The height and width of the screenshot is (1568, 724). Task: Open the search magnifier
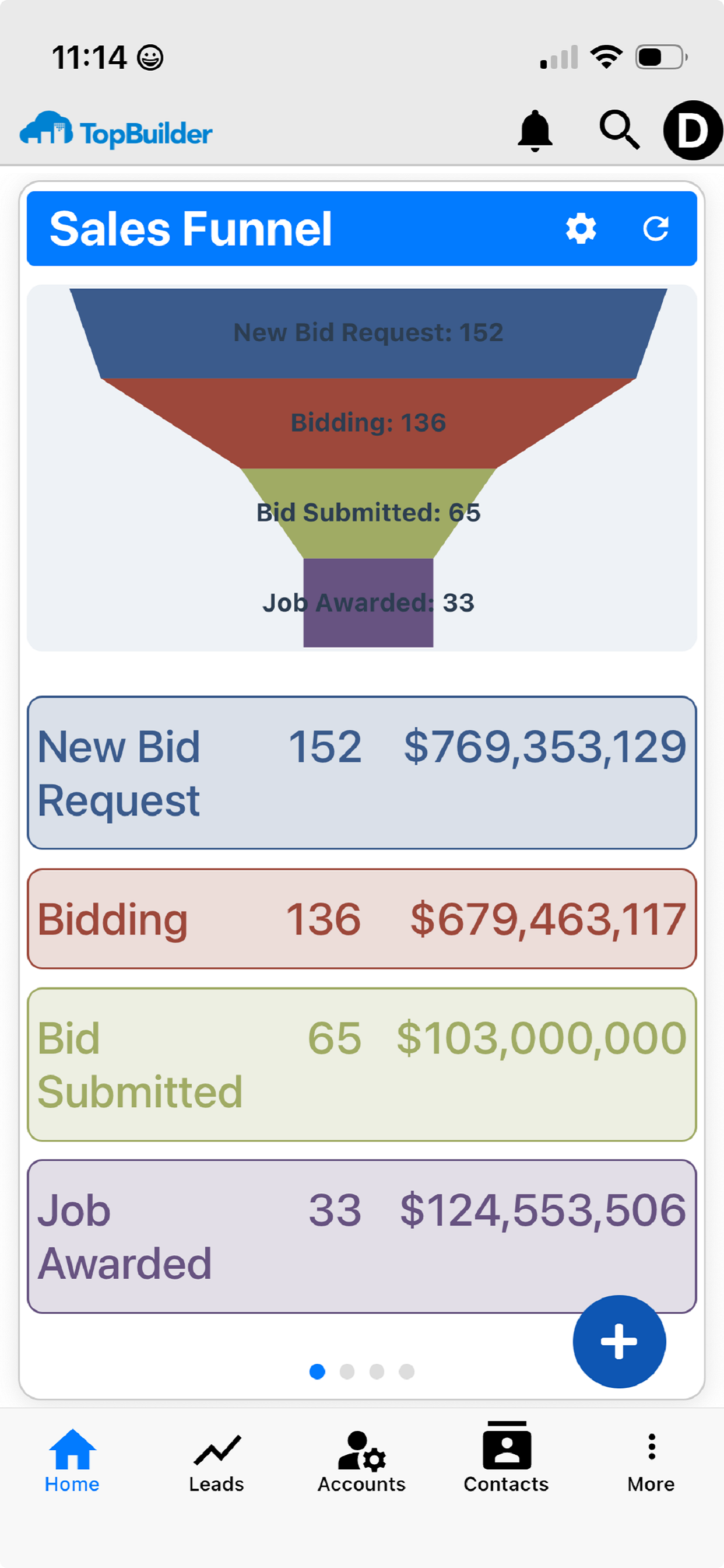[x=619, y=130]
